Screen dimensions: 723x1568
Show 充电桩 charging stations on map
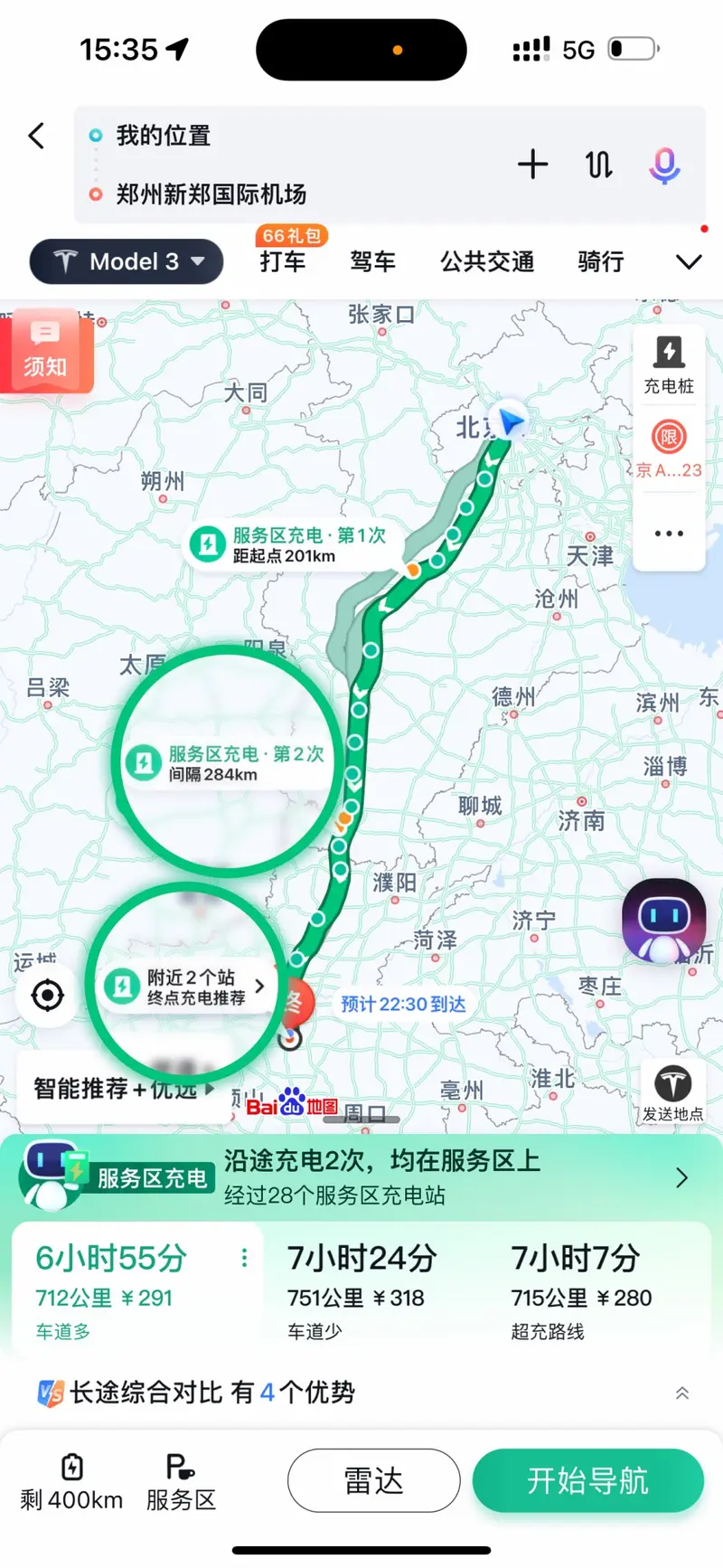pyautogui.click(x=669, y=364)
